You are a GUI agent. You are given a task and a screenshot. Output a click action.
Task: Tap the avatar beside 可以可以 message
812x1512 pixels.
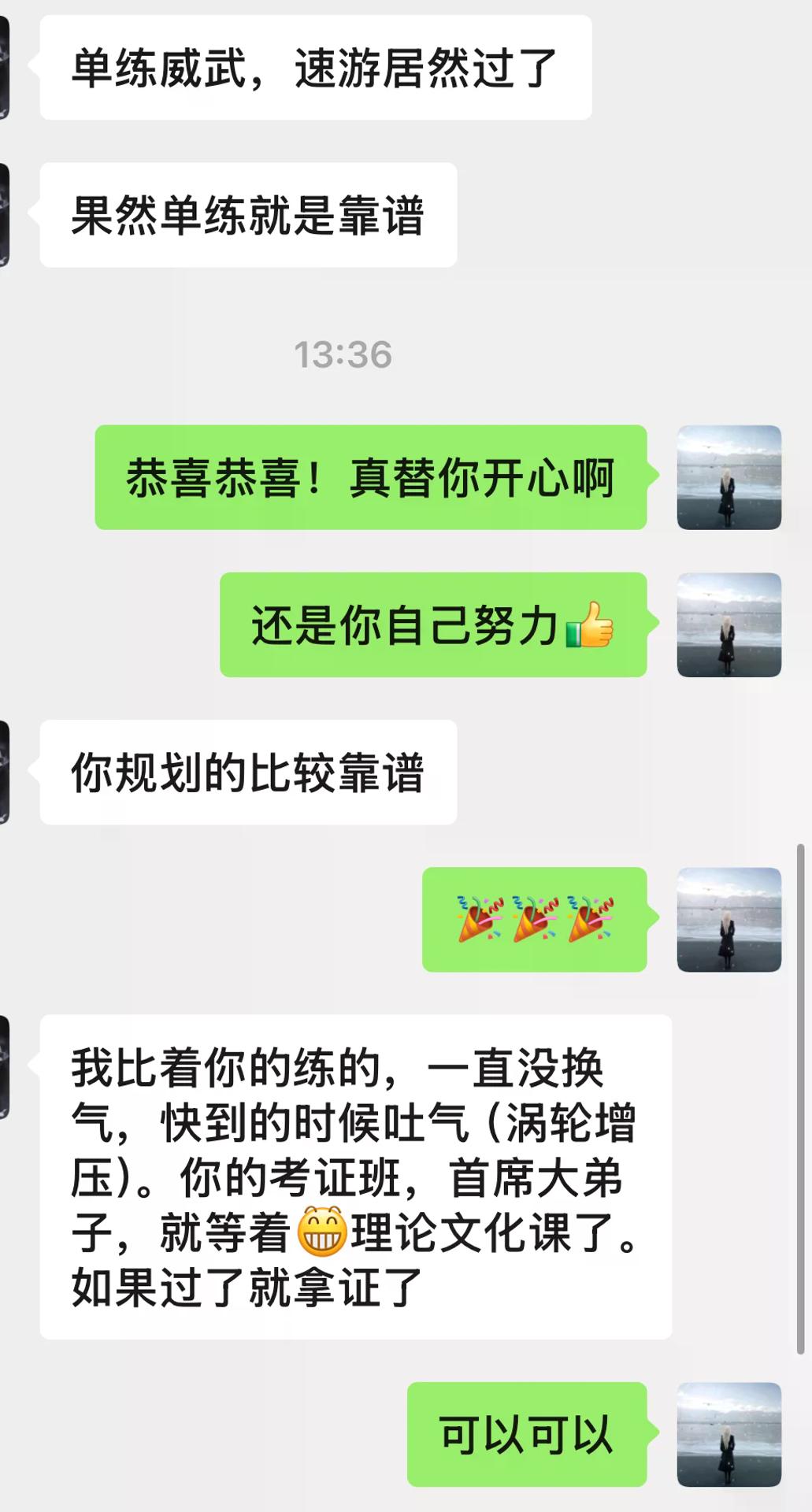tap(729, 1434)
